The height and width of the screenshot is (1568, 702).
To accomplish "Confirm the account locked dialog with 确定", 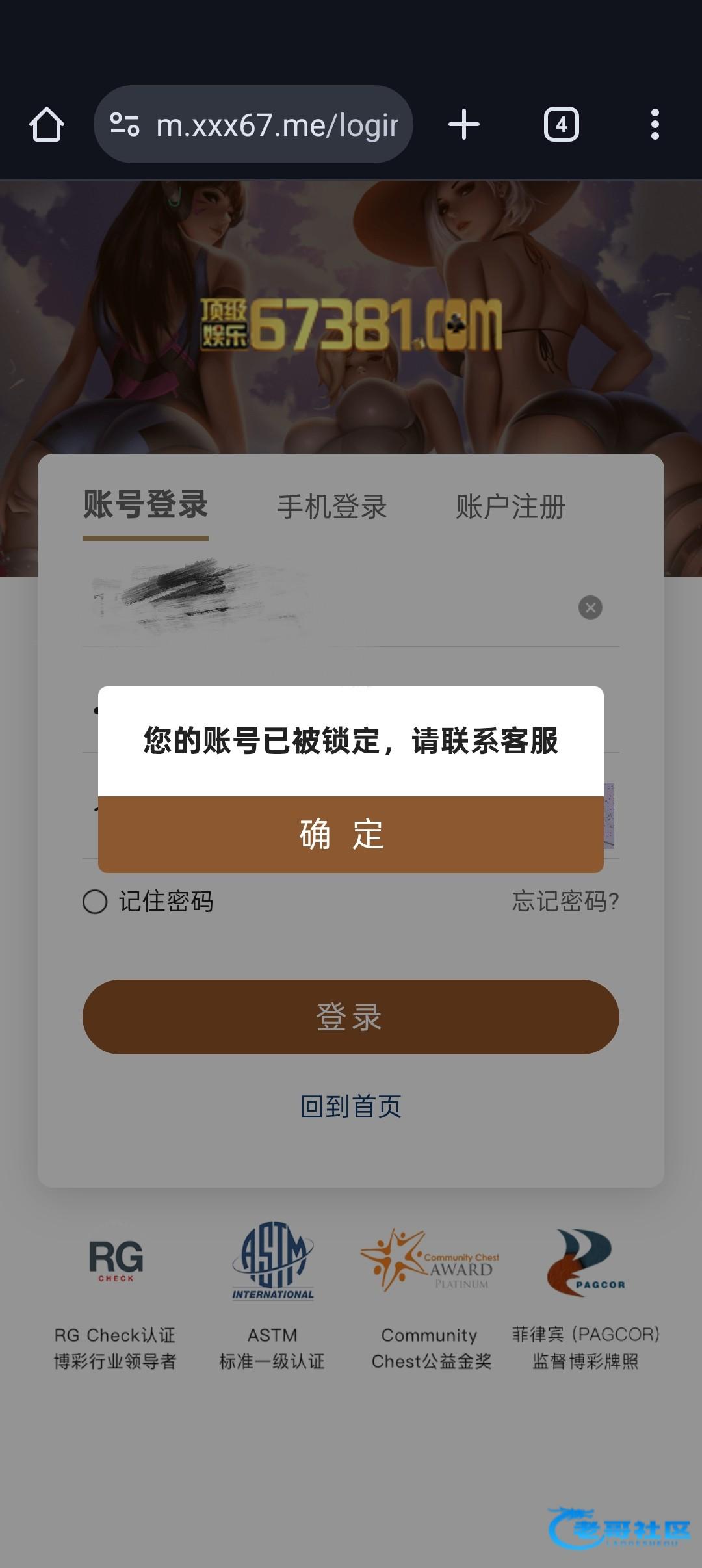I will (350, 834).
